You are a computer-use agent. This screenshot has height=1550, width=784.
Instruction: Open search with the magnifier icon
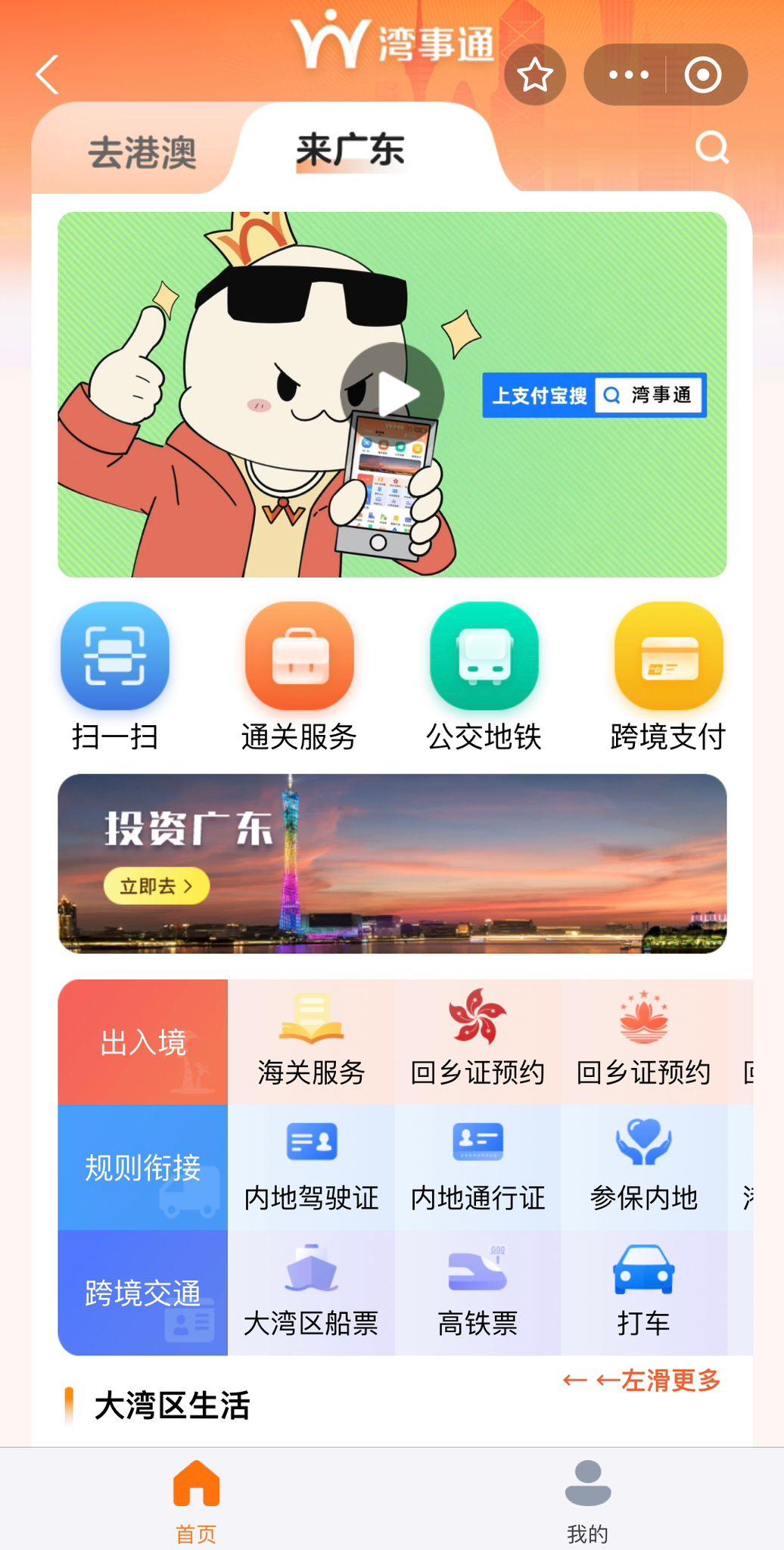point(711,148)
